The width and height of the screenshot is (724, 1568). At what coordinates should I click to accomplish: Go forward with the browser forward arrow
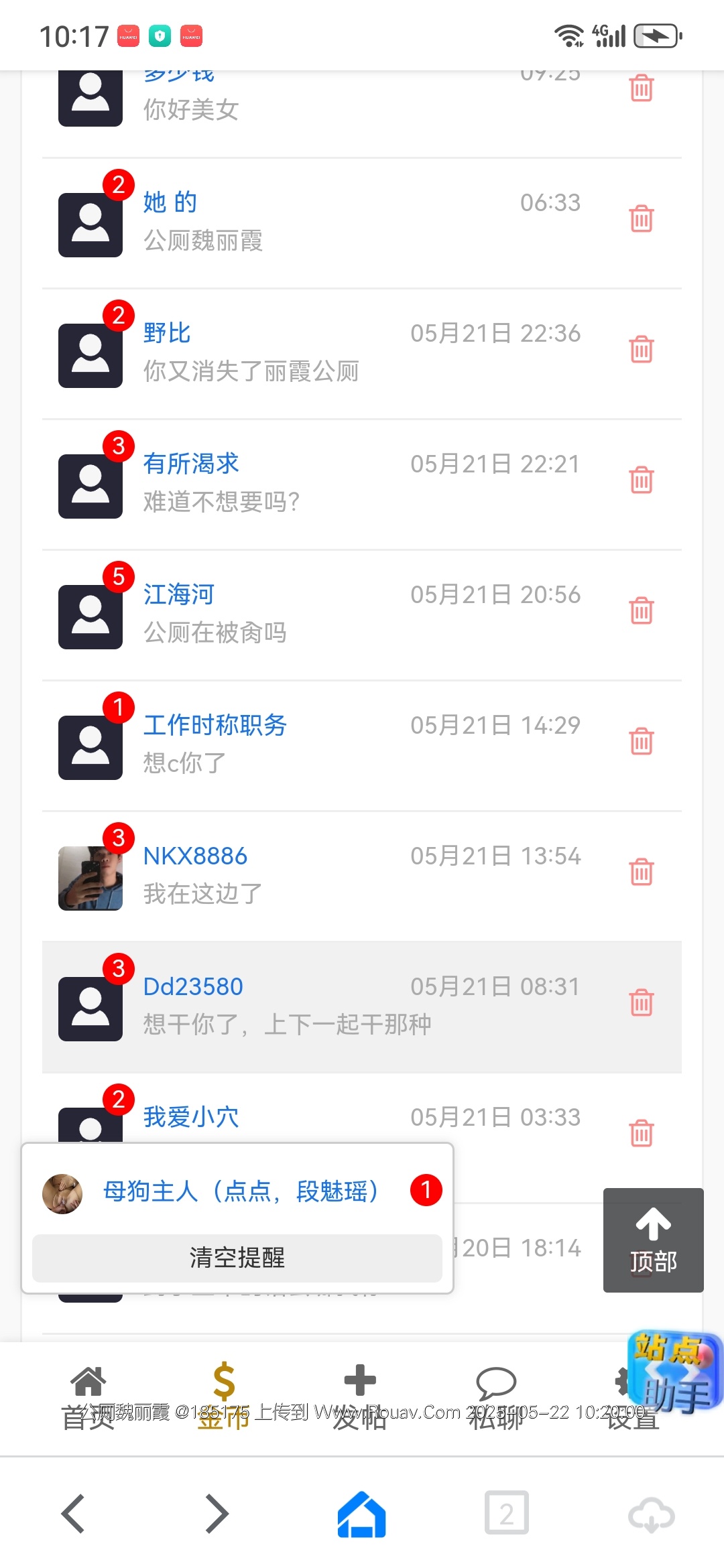click(217, 1513)
